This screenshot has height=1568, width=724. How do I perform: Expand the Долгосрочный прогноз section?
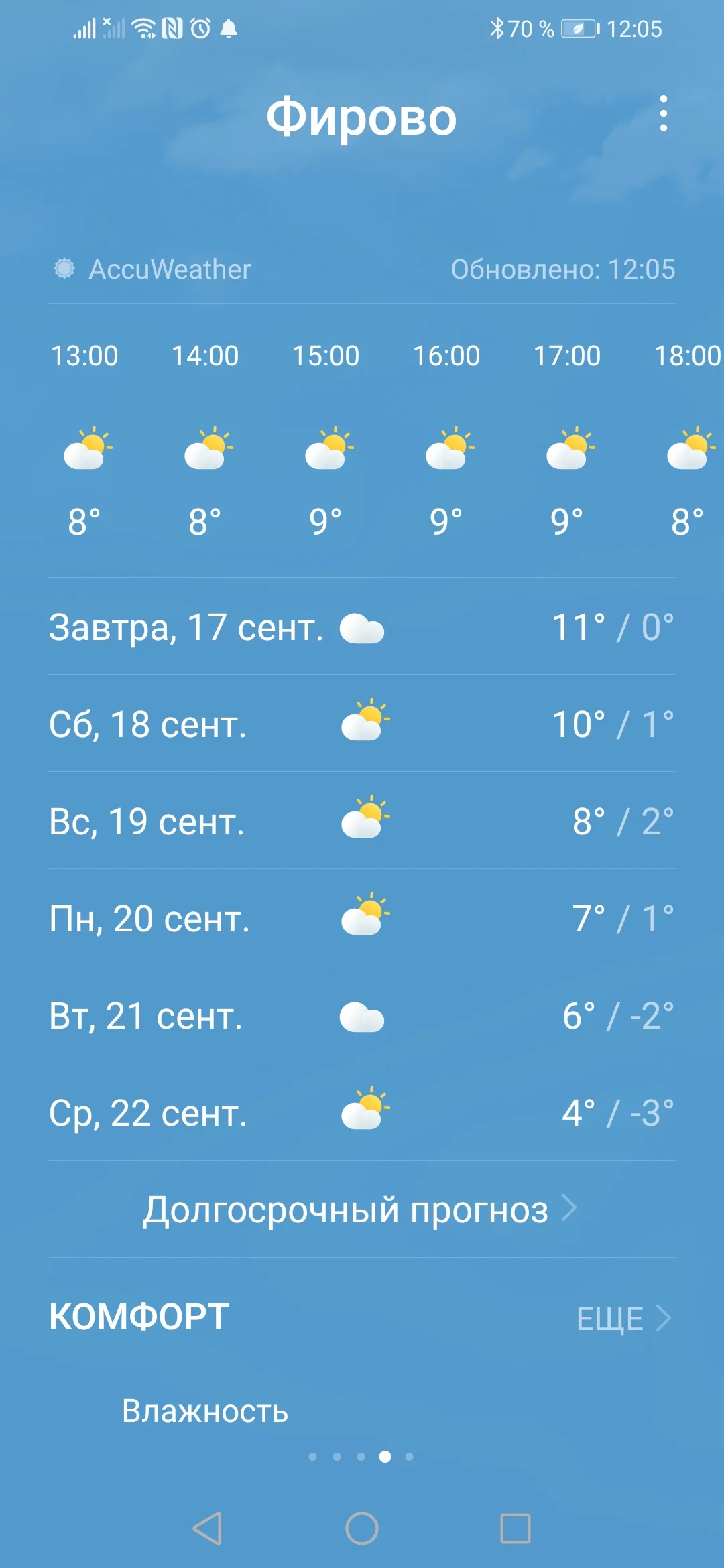(x=362, y=1210)
